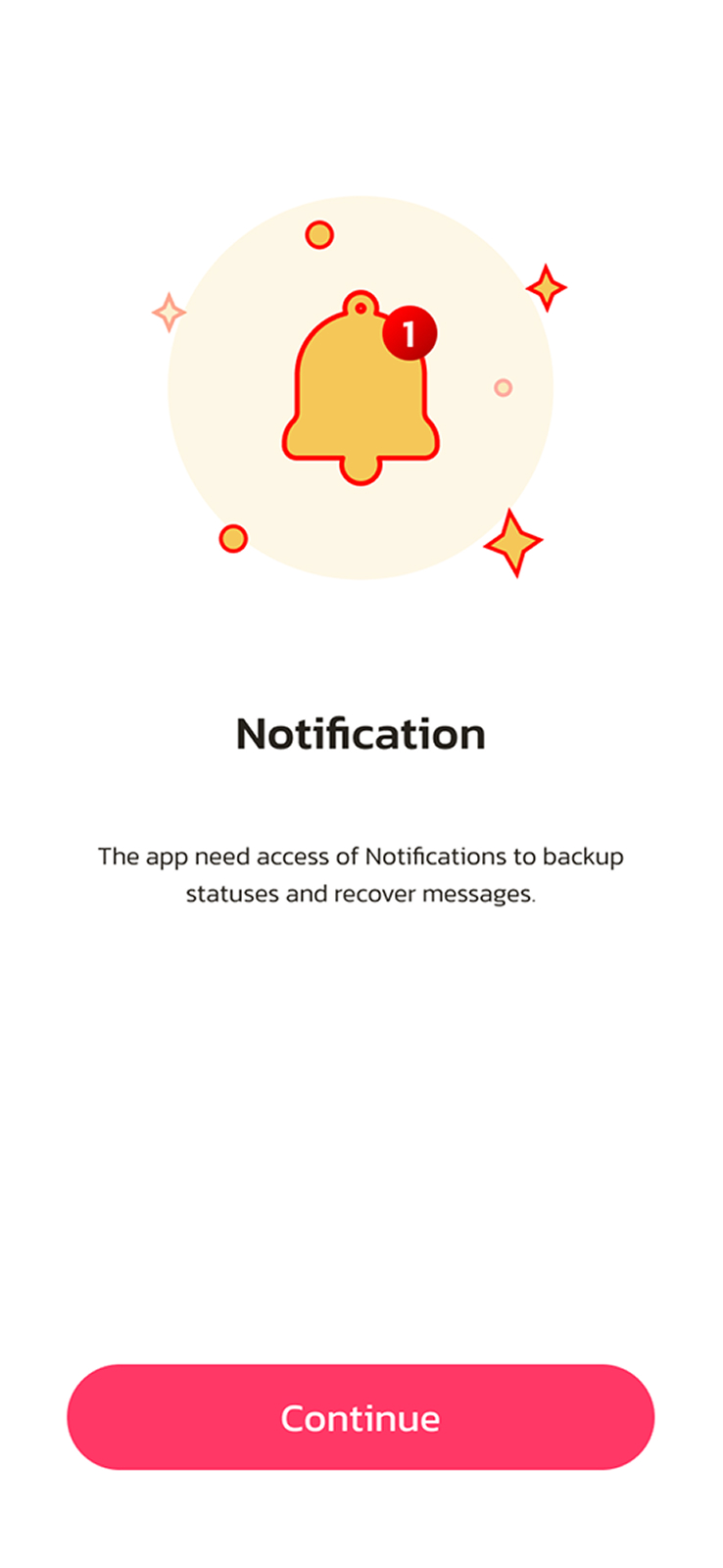Click the orange star on the left side
723x1568 pixels.
(169, 312)
